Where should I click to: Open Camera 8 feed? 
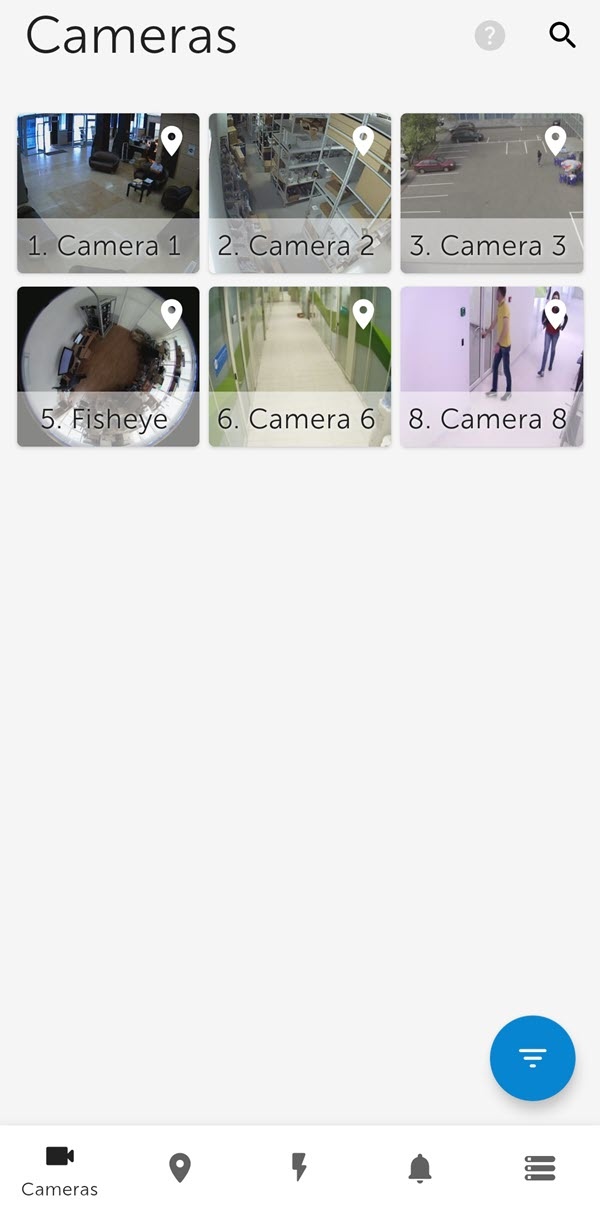[491, 367]
